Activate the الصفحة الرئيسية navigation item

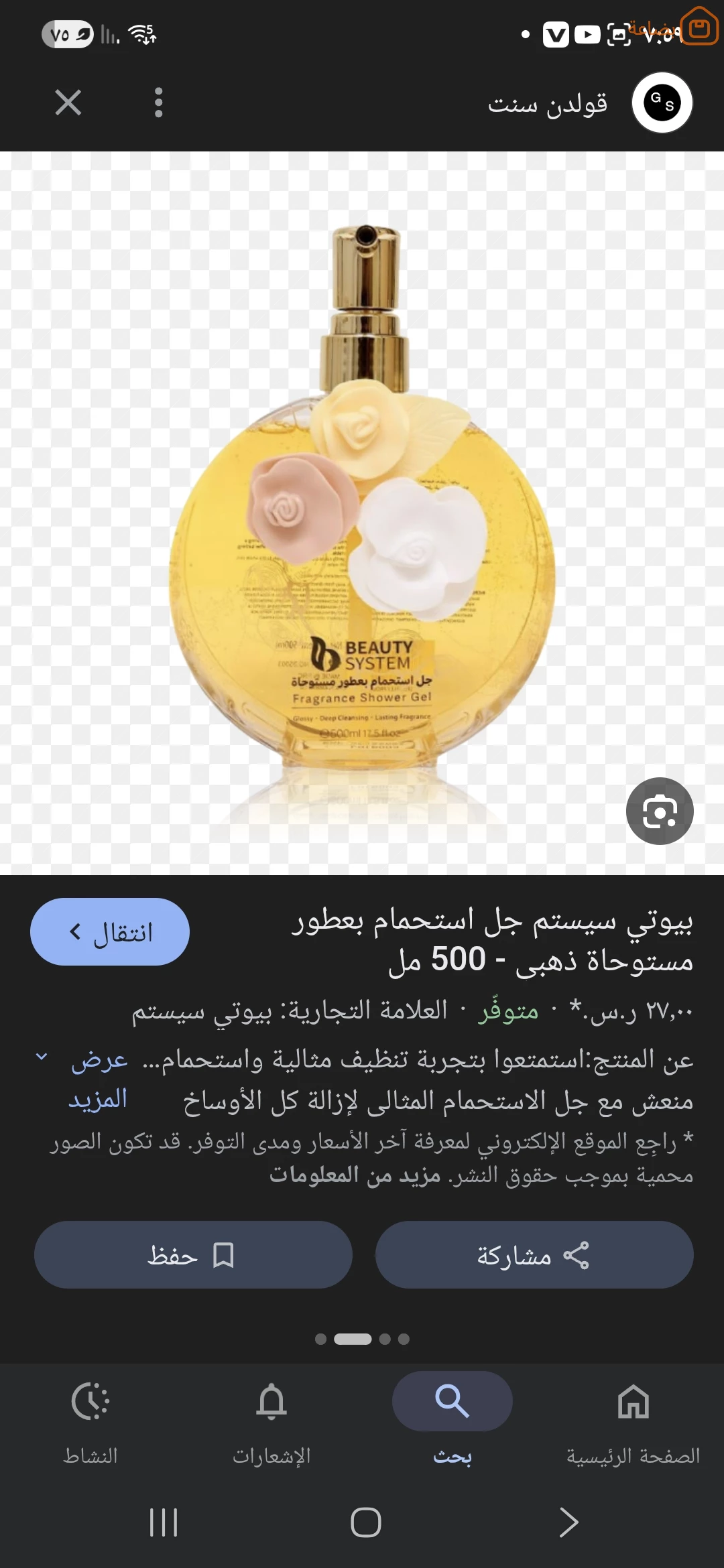[632, 1421]
